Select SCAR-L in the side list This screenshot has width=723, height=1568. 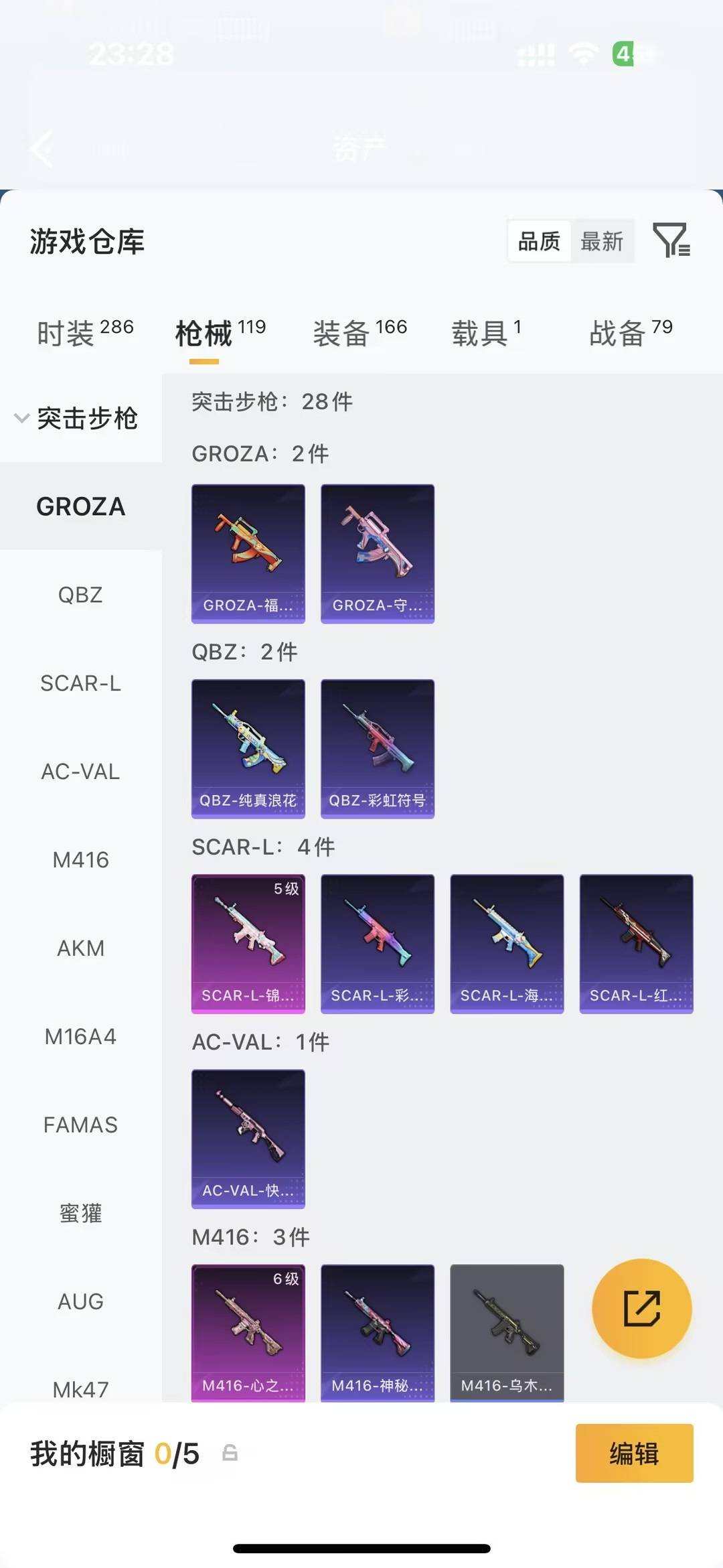(x=81, y=683)
